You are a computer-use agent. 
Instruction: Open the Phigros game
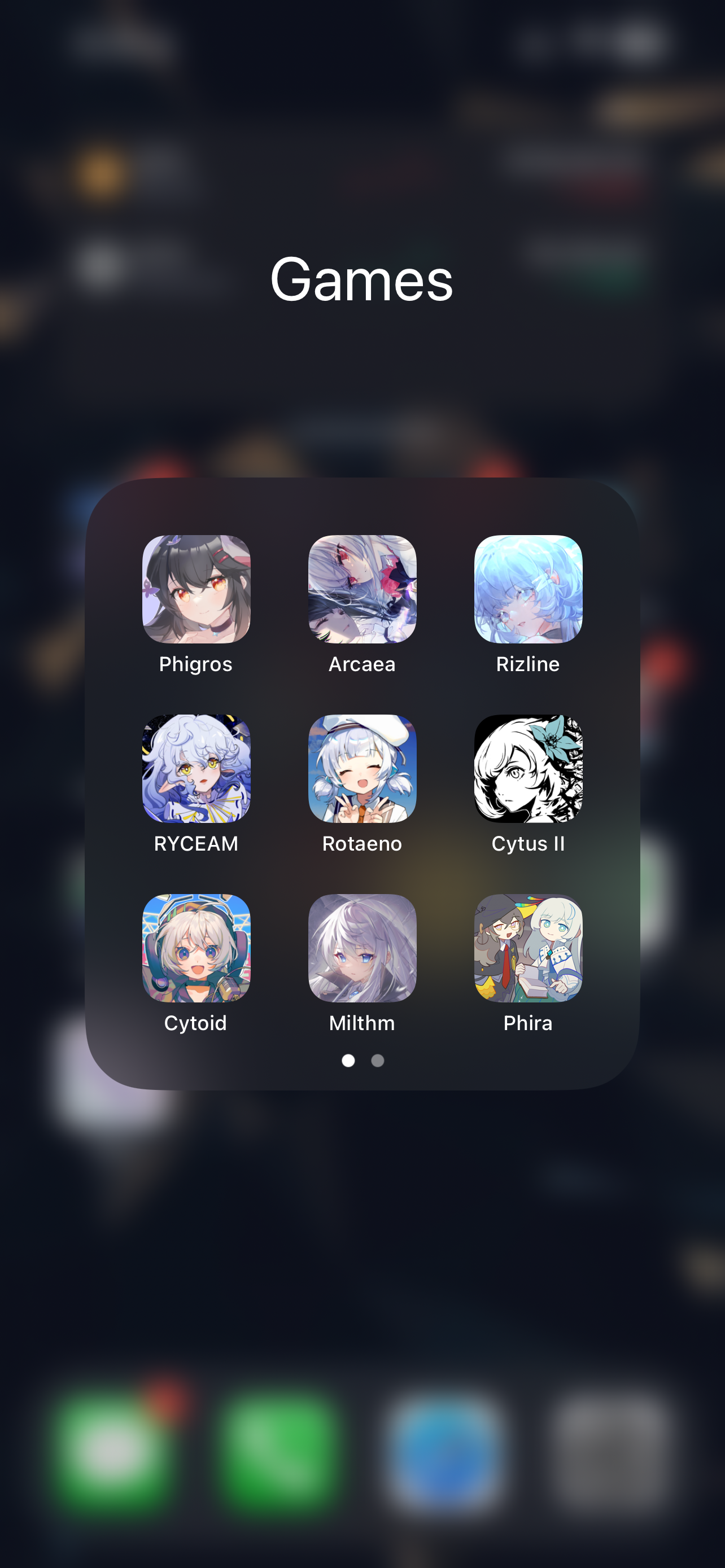196,589
